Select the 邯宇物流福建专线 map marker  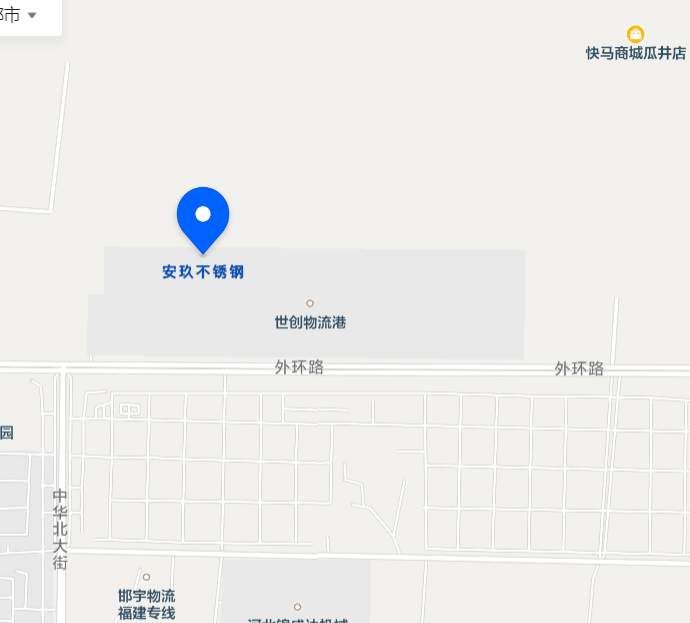(x=146, y=578)
